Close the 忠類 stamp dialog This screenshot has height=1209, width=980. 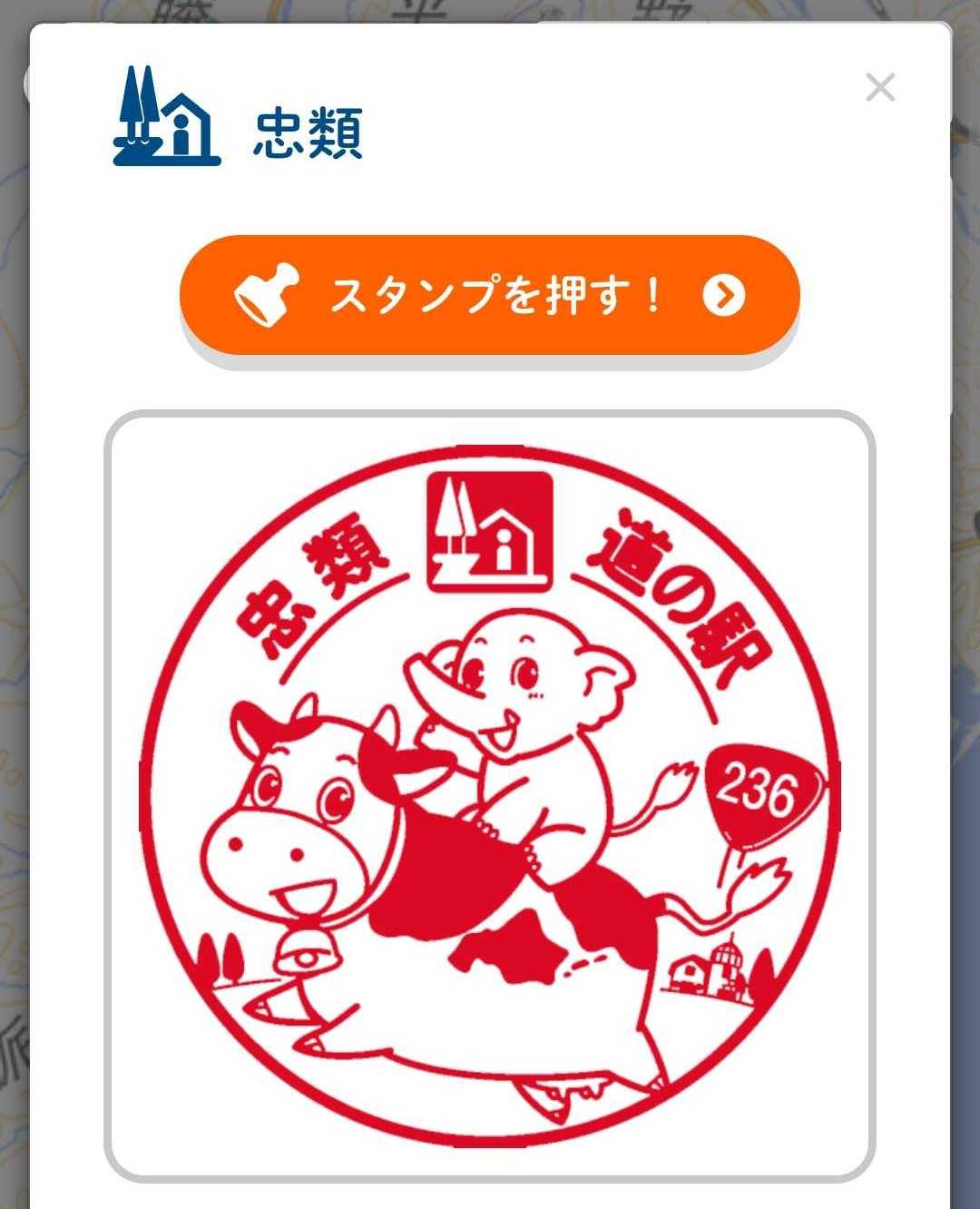[879, 88]
